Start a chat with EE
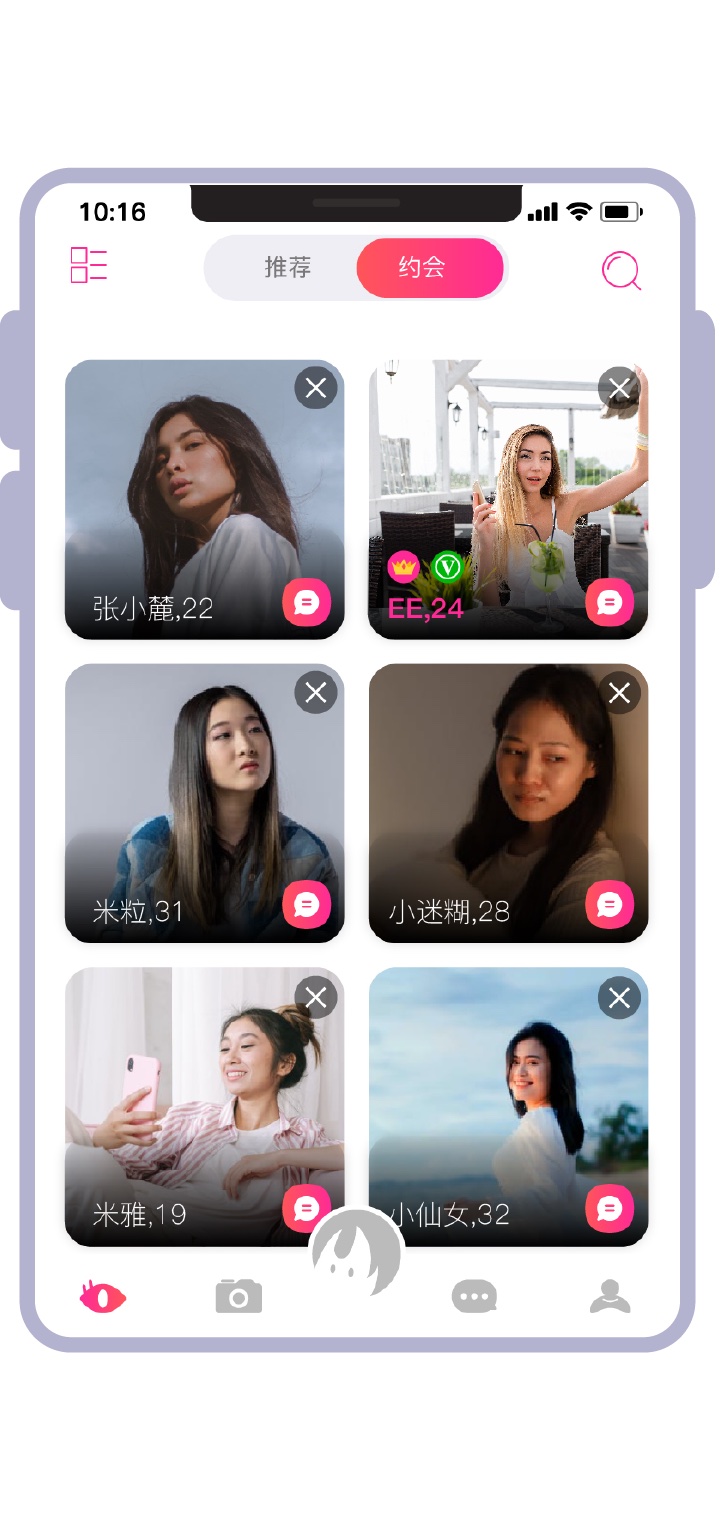The height and width of the screenshot is (1516, 724). pos(609,602)
